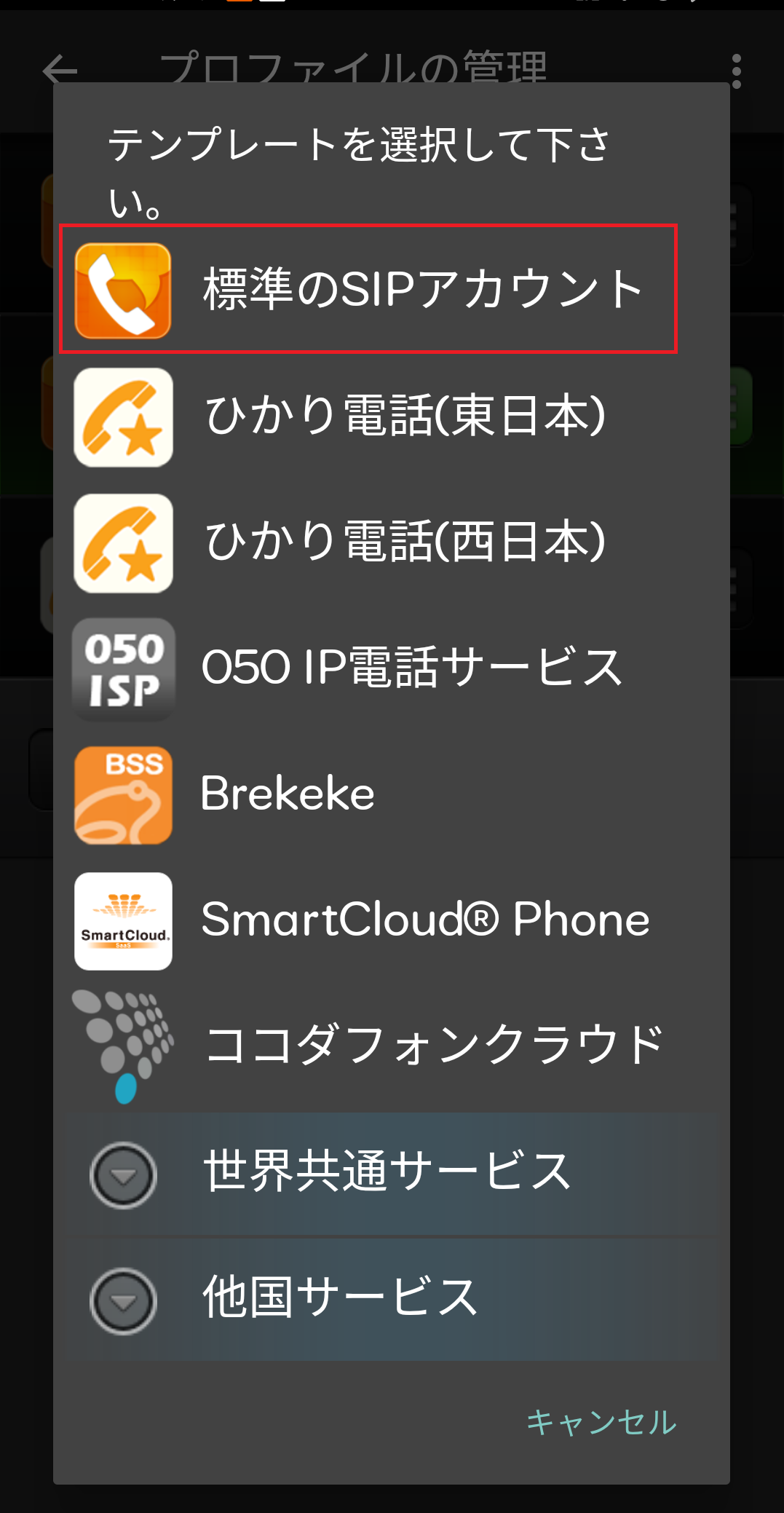784x1513 pixels.
Task: Tap the ひかり電話(東日本) star phone icon
Action: tap(122, 415)
